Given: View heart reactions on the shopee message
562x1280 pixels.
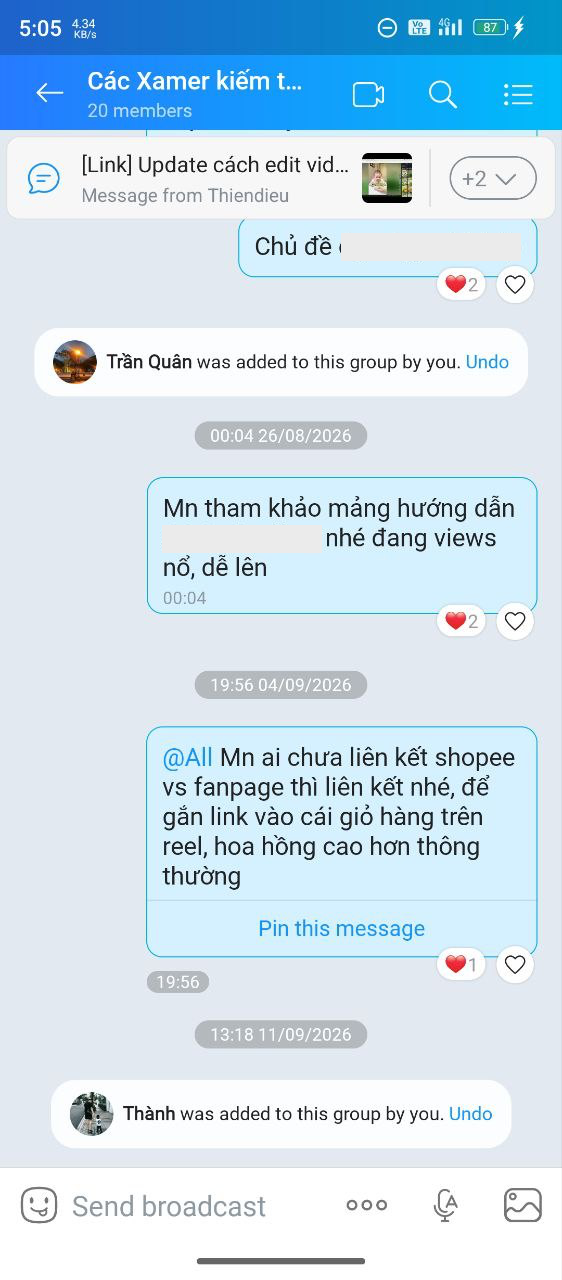Looking at the screenshot, I should (461, 965).
